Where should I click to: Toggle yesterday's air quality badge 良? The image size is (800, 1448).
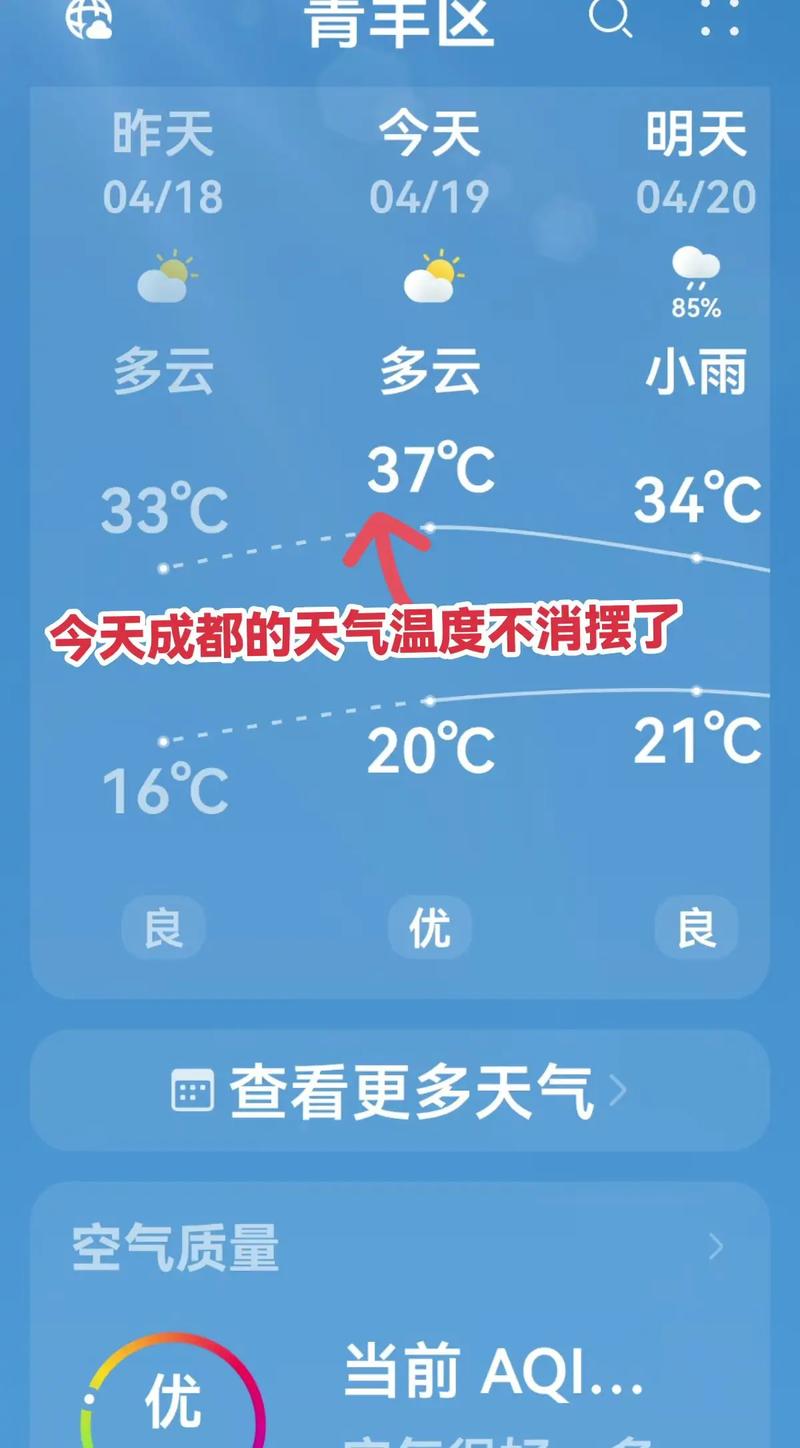(x=163, y=927)
